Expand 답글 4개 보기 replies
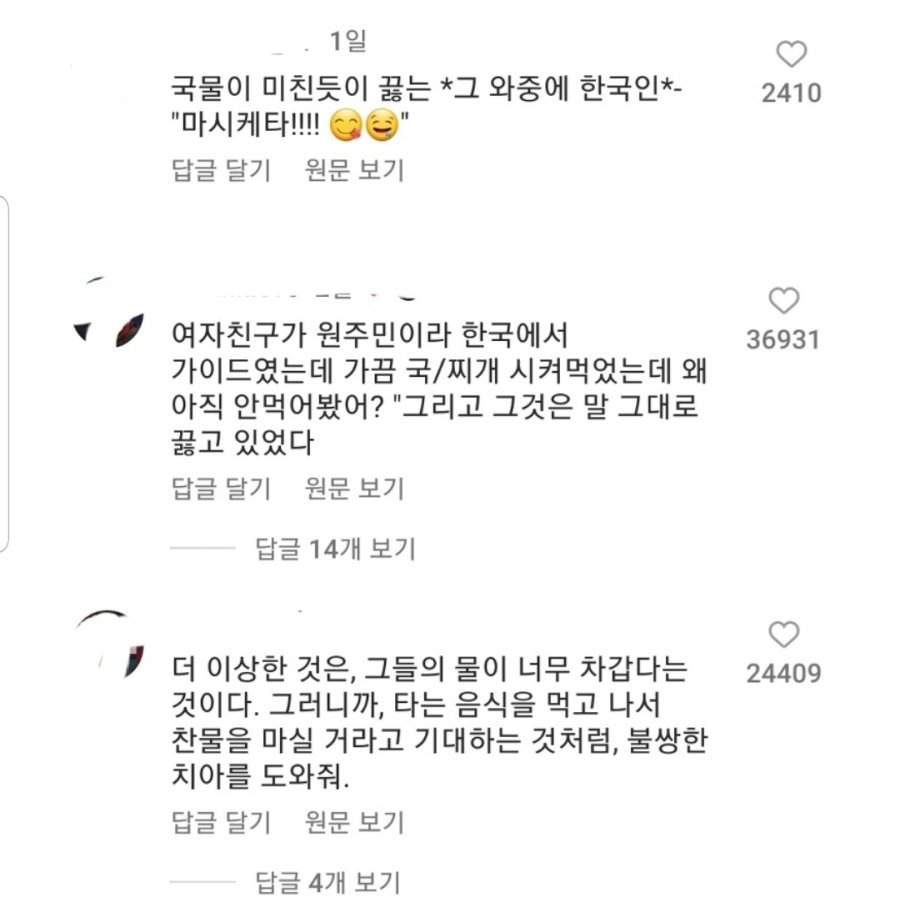Screen dimensions: 900x913 coord(328,883)
